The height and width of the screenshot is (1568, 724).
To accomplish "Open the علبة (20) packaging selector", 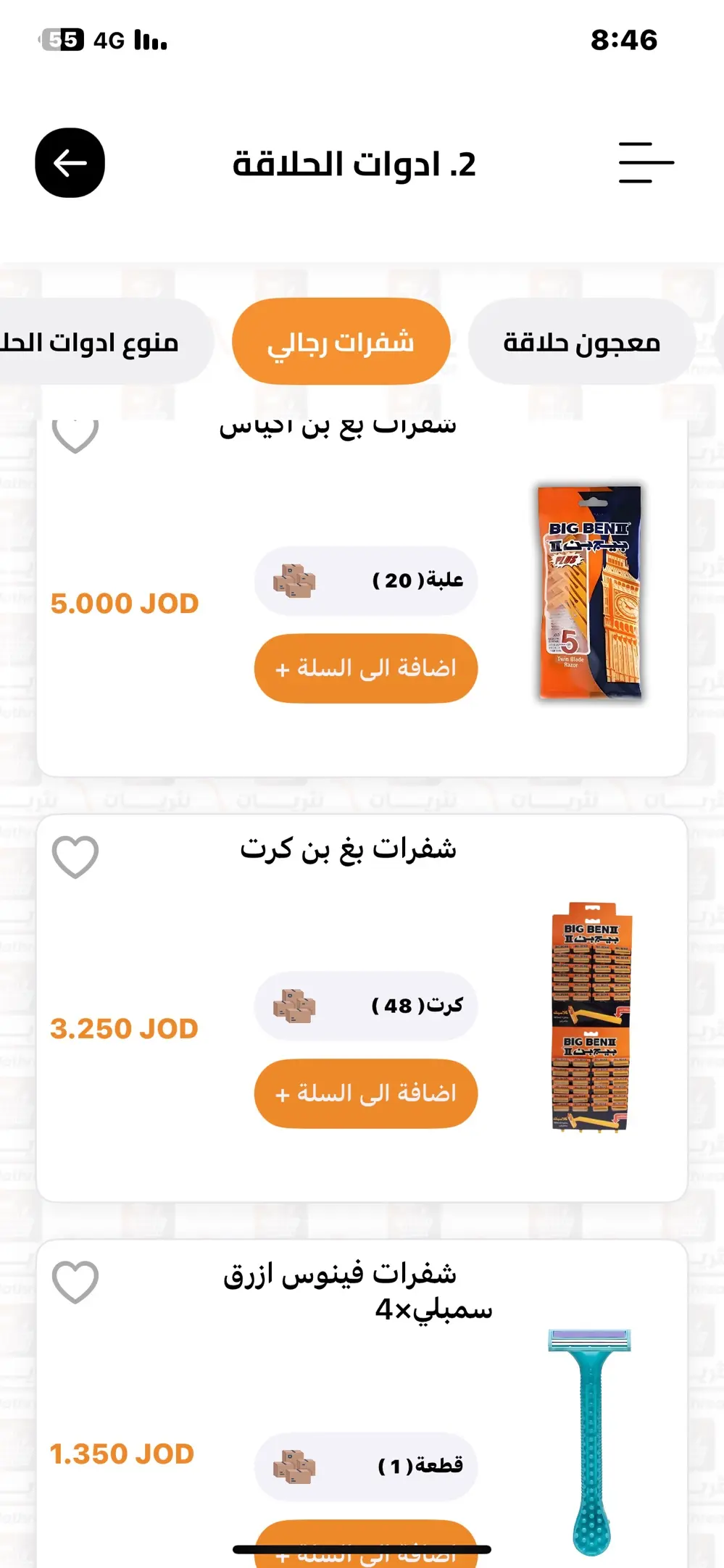I will coord(365,580).
